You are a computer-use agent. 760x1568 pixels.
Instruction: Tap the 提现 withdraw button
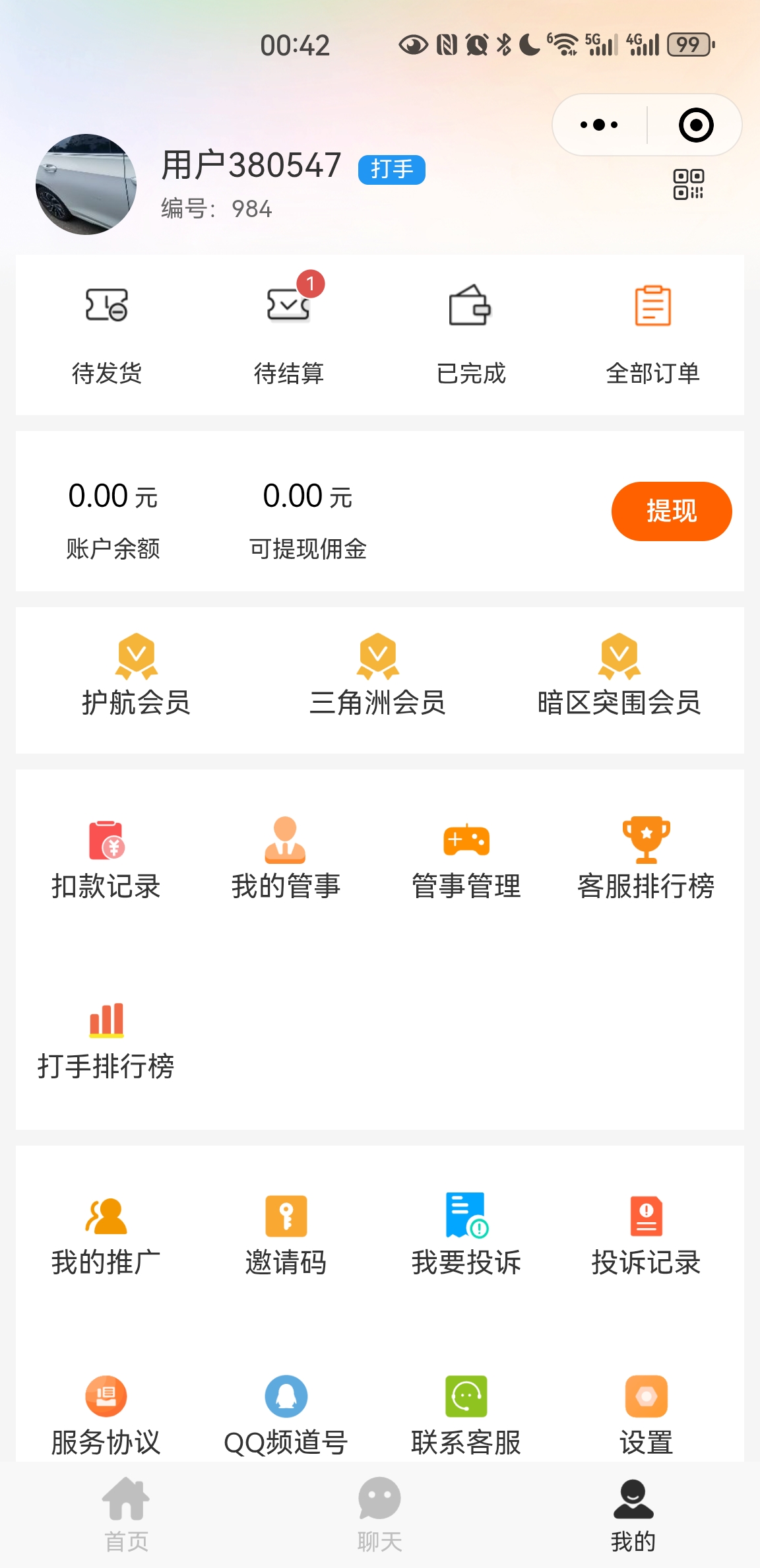coord(671,511)
